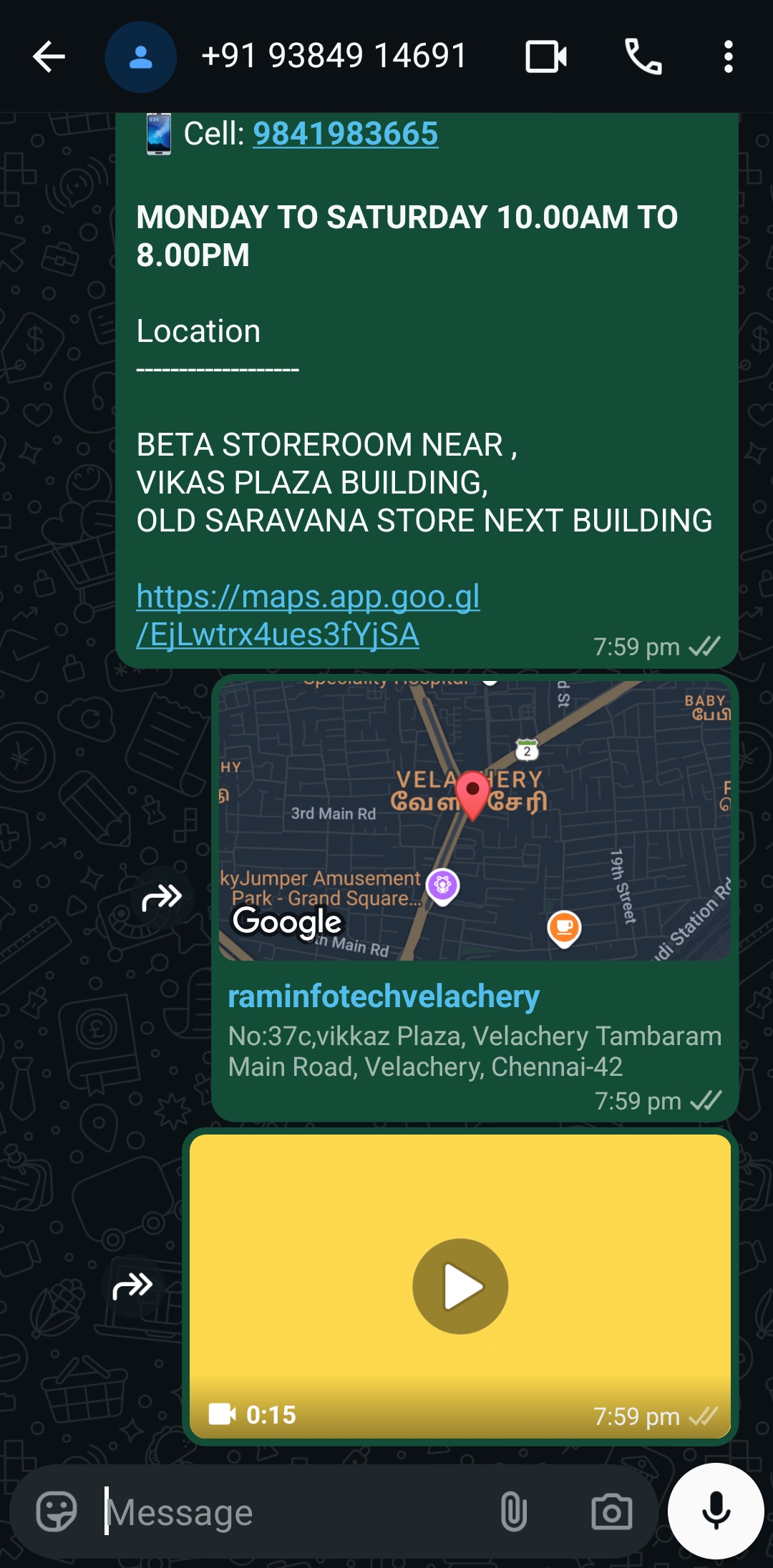Open the raminfotechvelachery map preview
Image resolution: width=773 pixels, height=1568 pixels.
(x=475, y=820)
